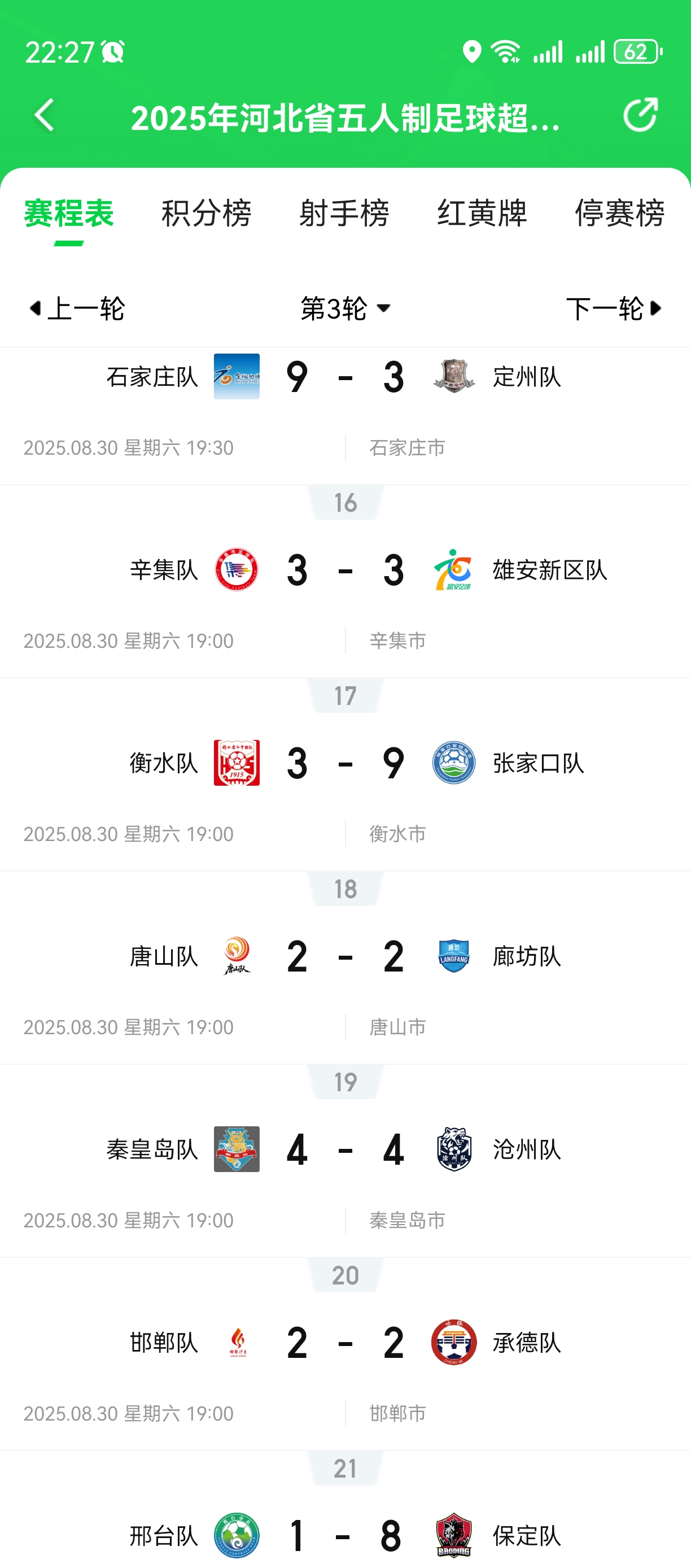Go back using the top-left arrow
This screenshot has width=691, height=1568.
tap(45, 115)
